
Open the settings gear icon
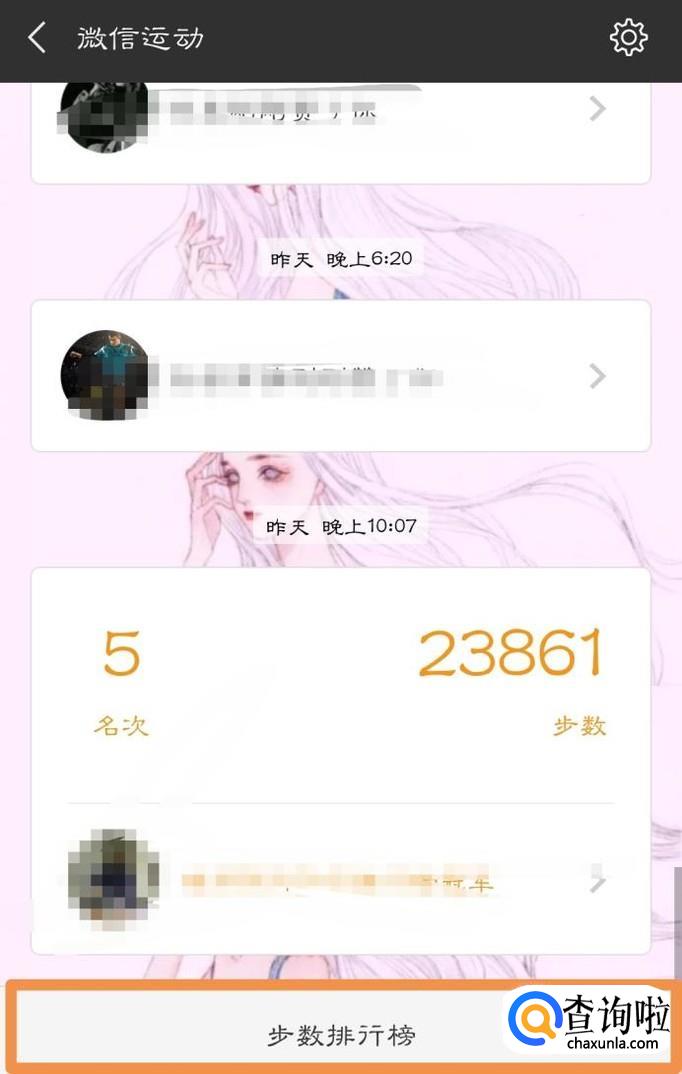pos(628,38)
